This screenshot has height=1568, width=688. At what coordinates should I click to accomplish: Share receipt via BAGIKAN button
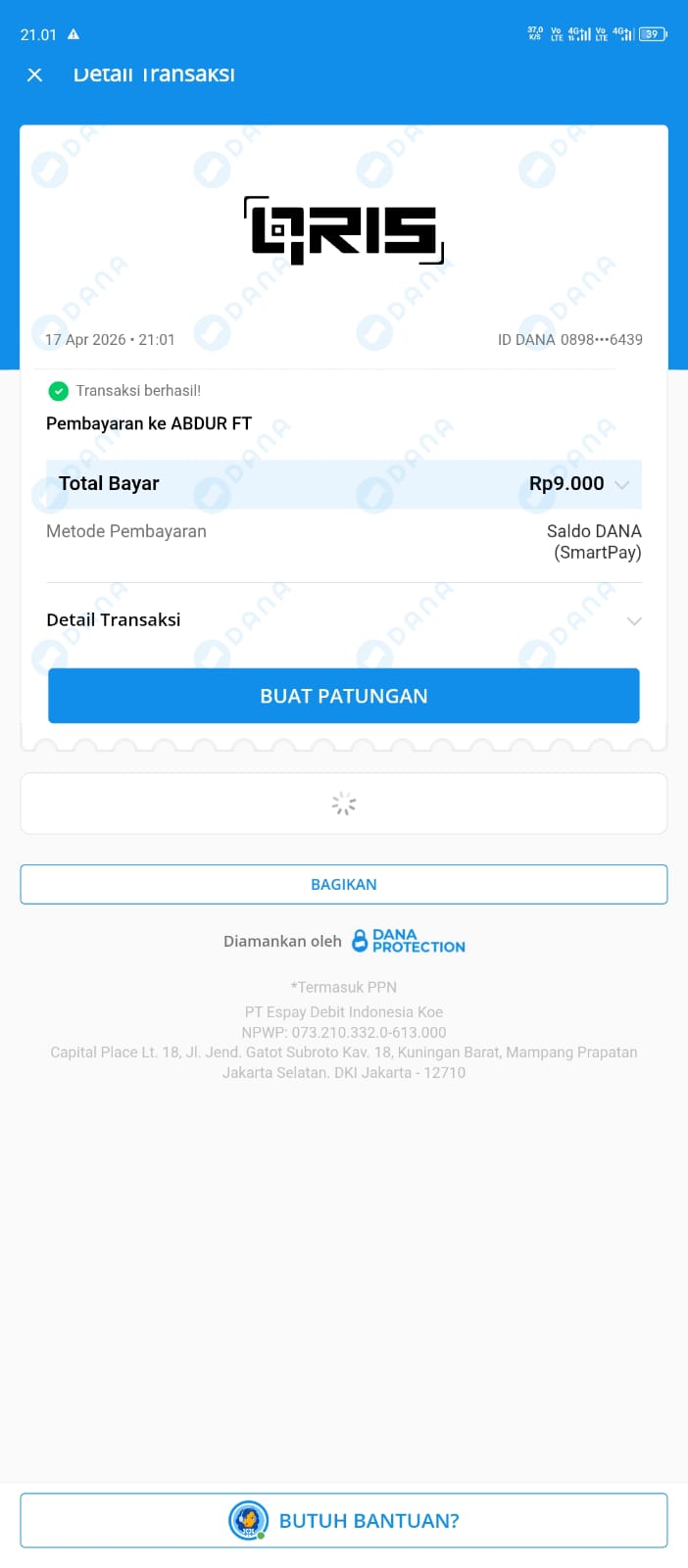[344, 884]
